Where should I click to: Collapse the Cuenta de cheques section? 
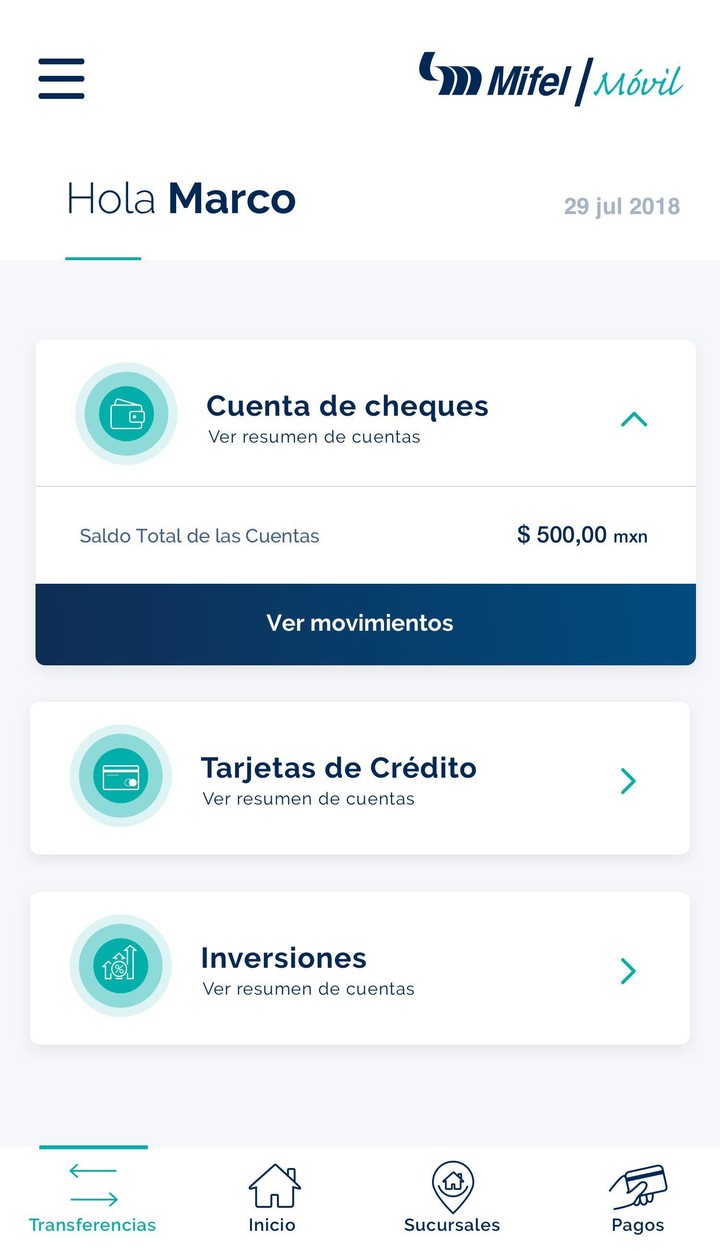(x=634, y=419)
